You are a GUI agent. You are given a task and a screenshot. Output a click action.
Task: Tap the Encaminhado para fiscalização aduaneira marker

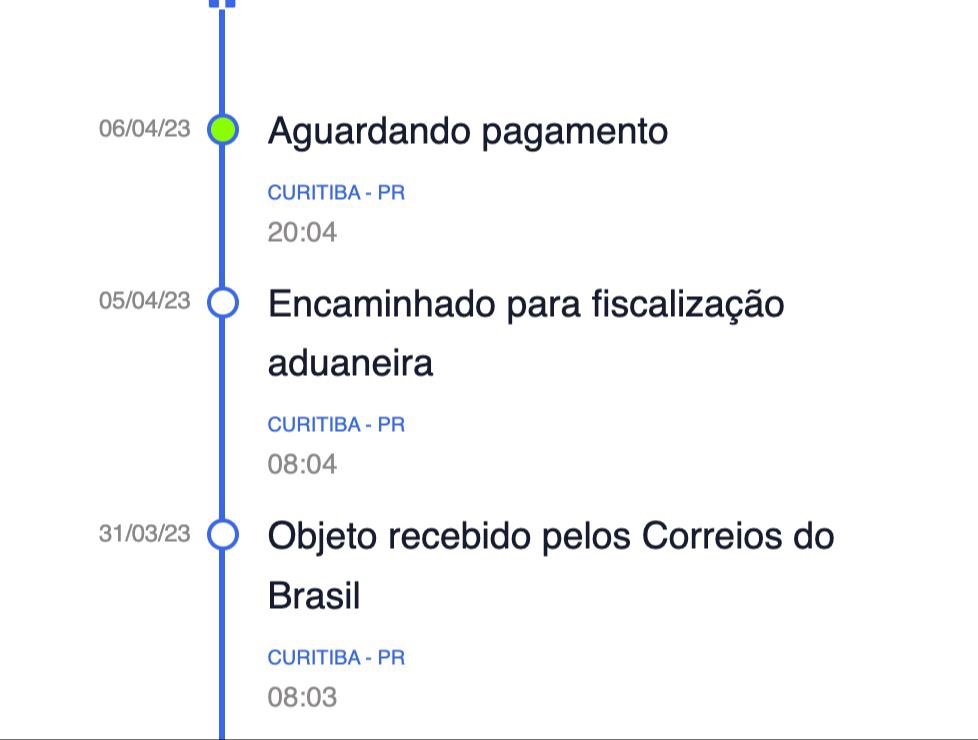[x=223, y=303]
